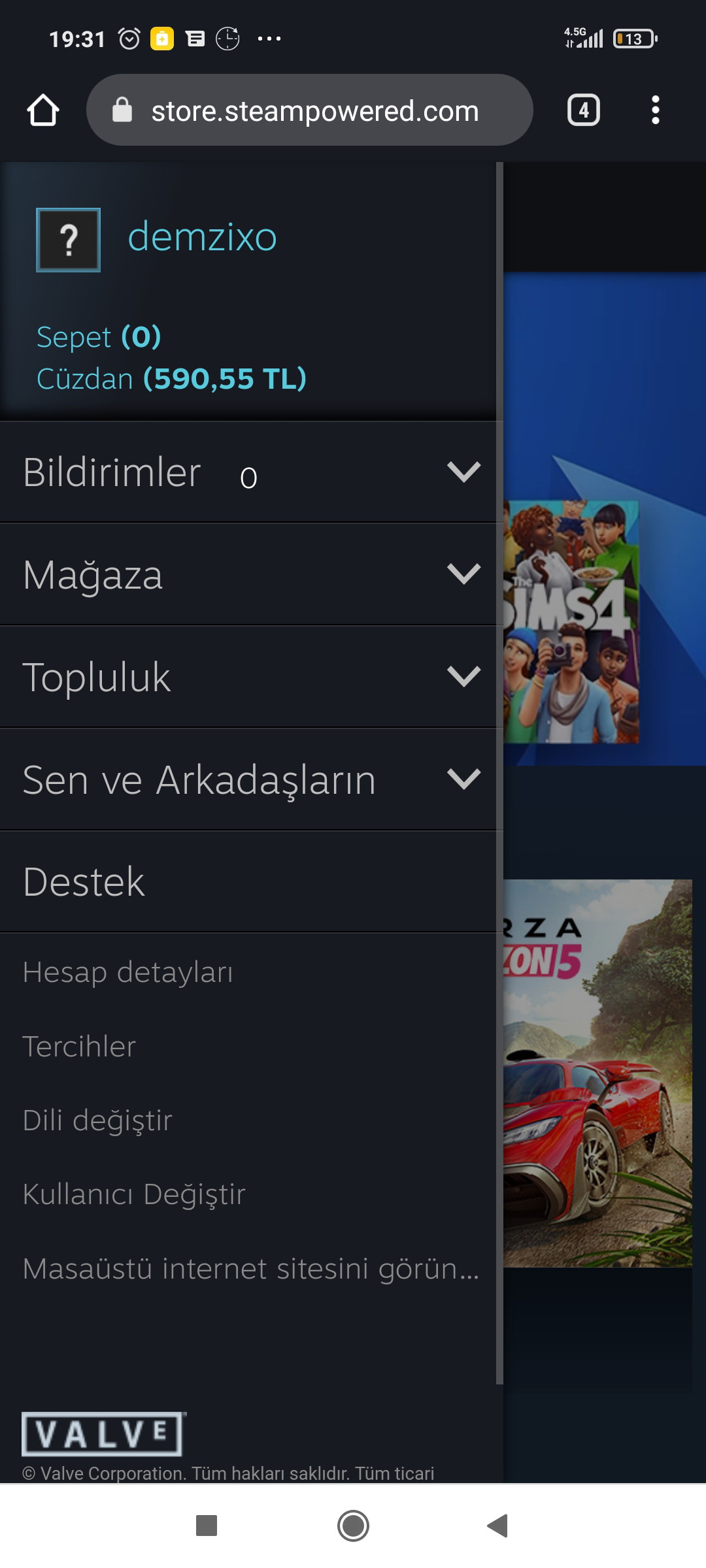Viewport: 706px width, 1568px height.
Task: Choose Kullanıcı Değiştir
Action: click(x=134, y=1194)
